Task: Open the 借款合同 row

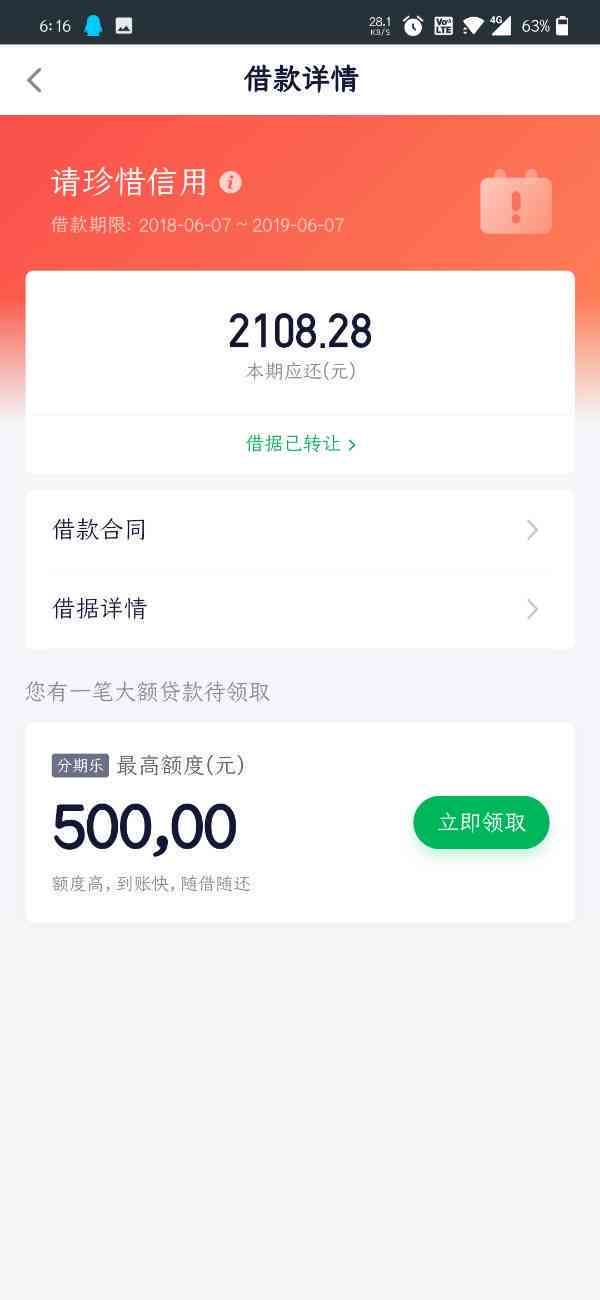Action: pos(300,530)
